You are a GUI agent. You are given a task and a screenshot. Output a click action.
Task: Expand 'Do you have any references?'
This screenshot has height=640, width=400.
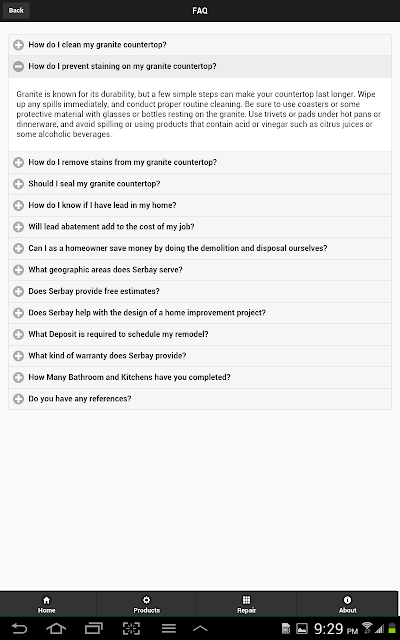pyautogui.click(x=200, y=399)
